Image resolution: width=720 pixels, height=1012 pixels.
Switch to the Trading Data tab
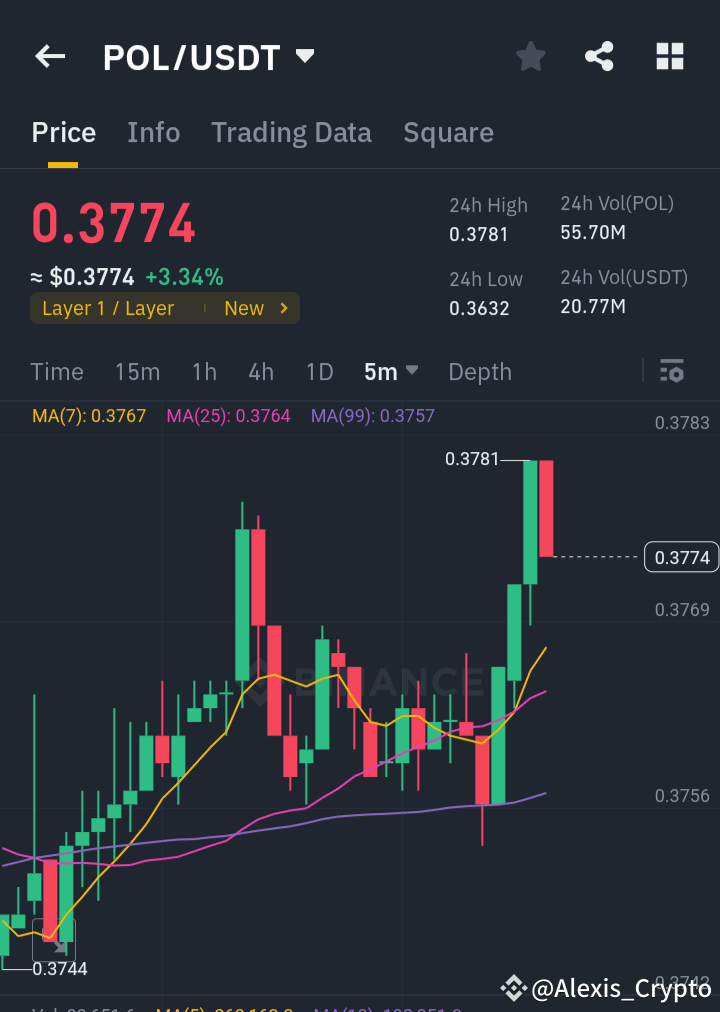(x=291, y=132)
